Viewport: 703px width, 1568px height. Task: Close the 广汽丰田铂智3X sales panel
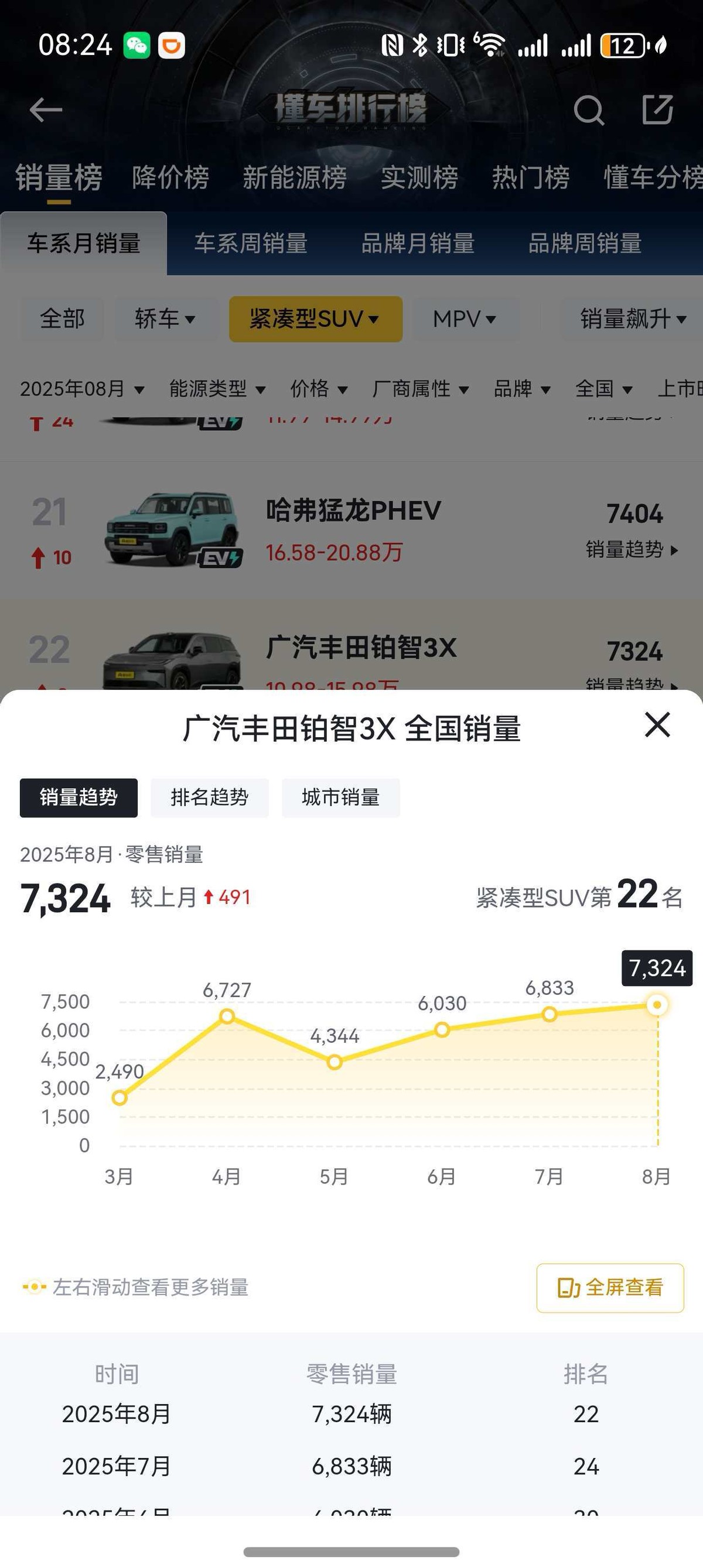pyautogui.click(x=657, y=725)
